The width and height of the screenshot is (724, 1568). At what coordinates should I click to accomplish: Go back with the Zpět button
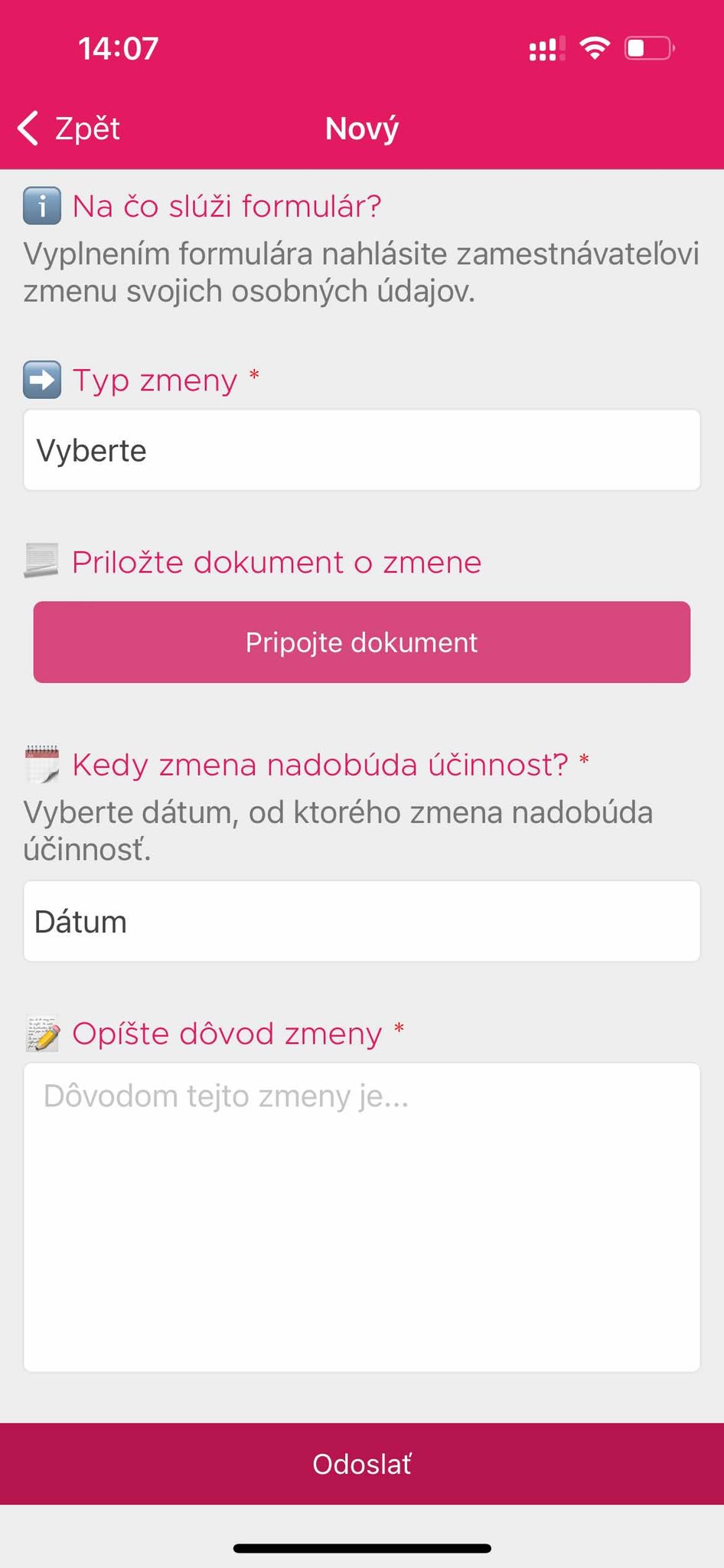70,129
